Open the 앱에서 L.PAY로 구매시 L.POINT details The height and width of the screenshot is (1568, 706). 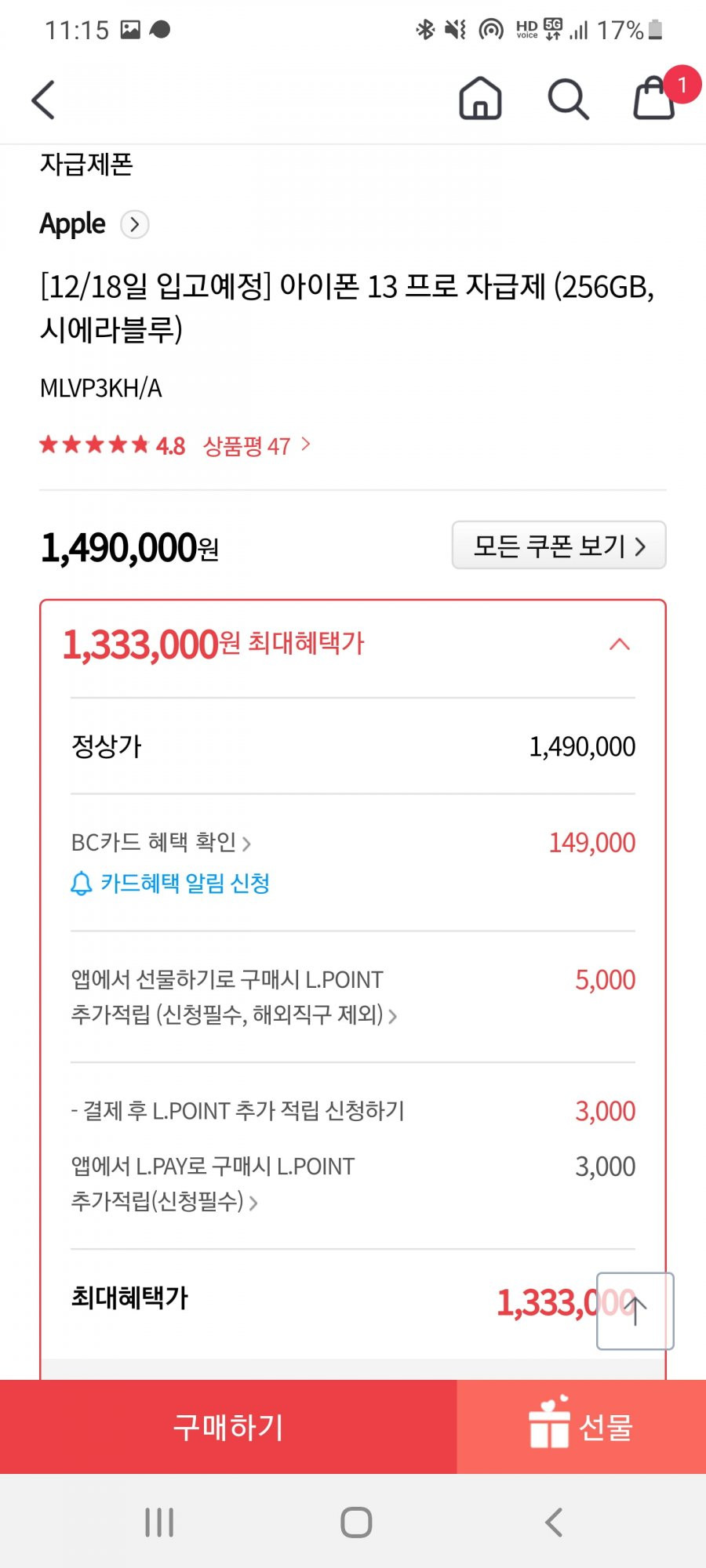coord(213,1184)
